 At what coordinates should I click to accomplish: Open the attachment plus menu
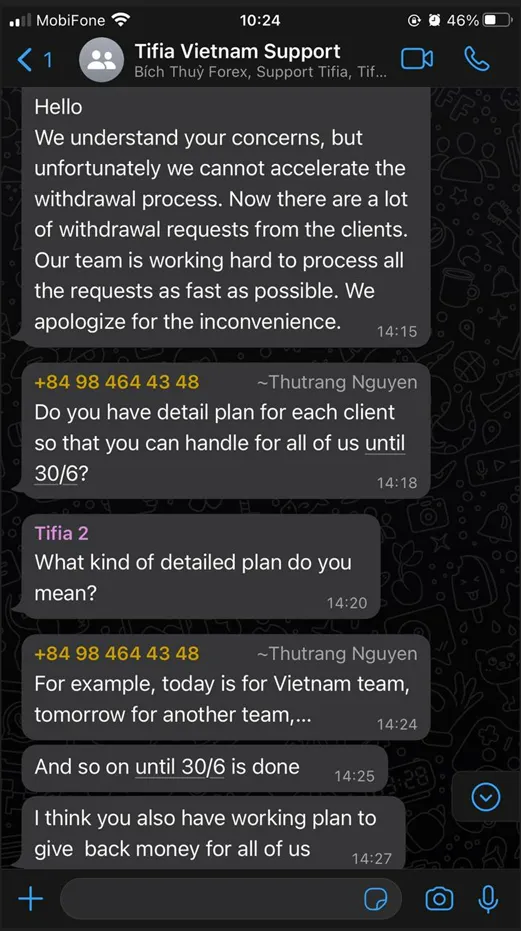(x=30, y=900)
